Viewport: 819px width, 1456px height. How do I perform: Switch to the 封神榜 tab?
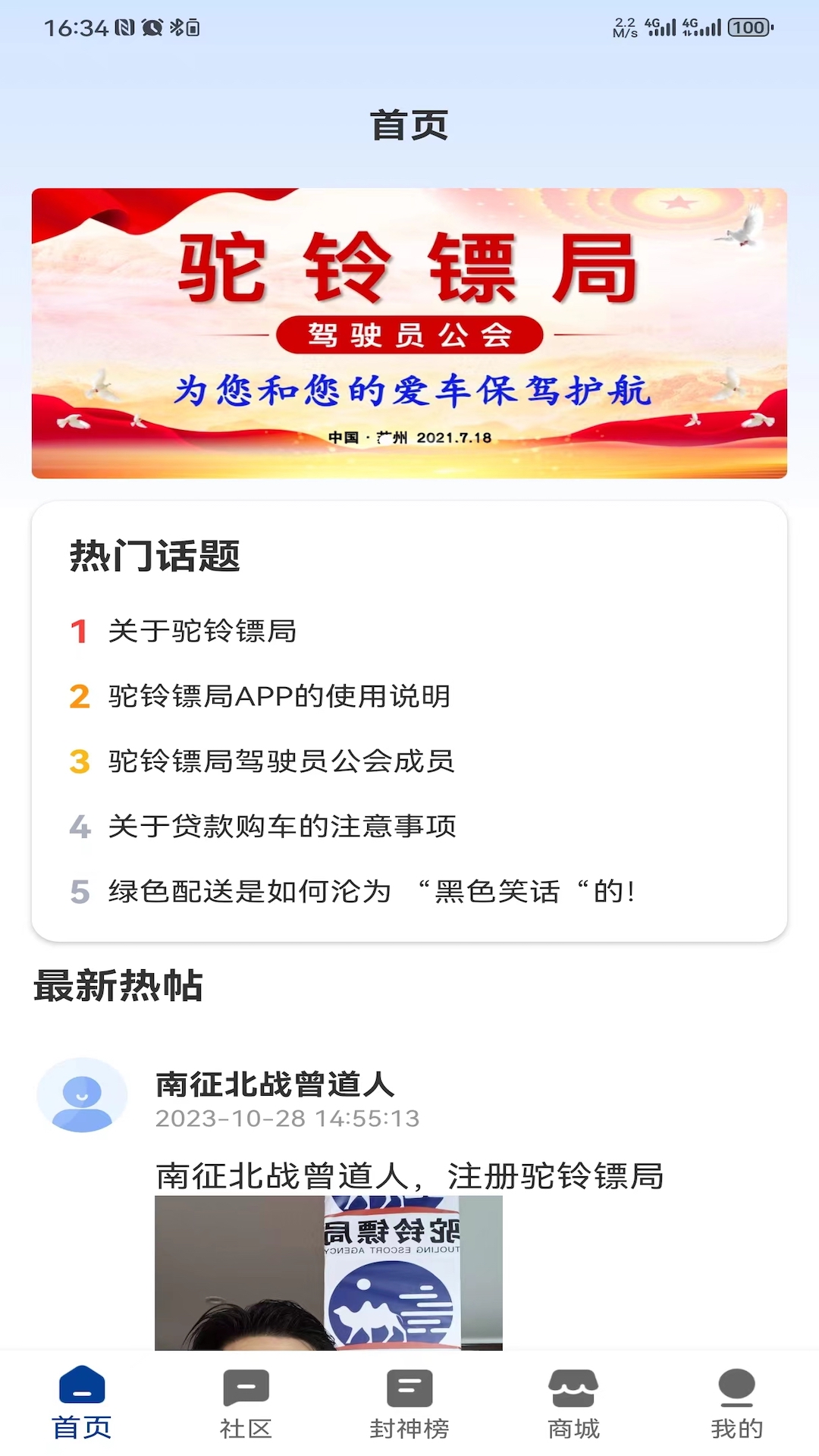(409, 1404)
